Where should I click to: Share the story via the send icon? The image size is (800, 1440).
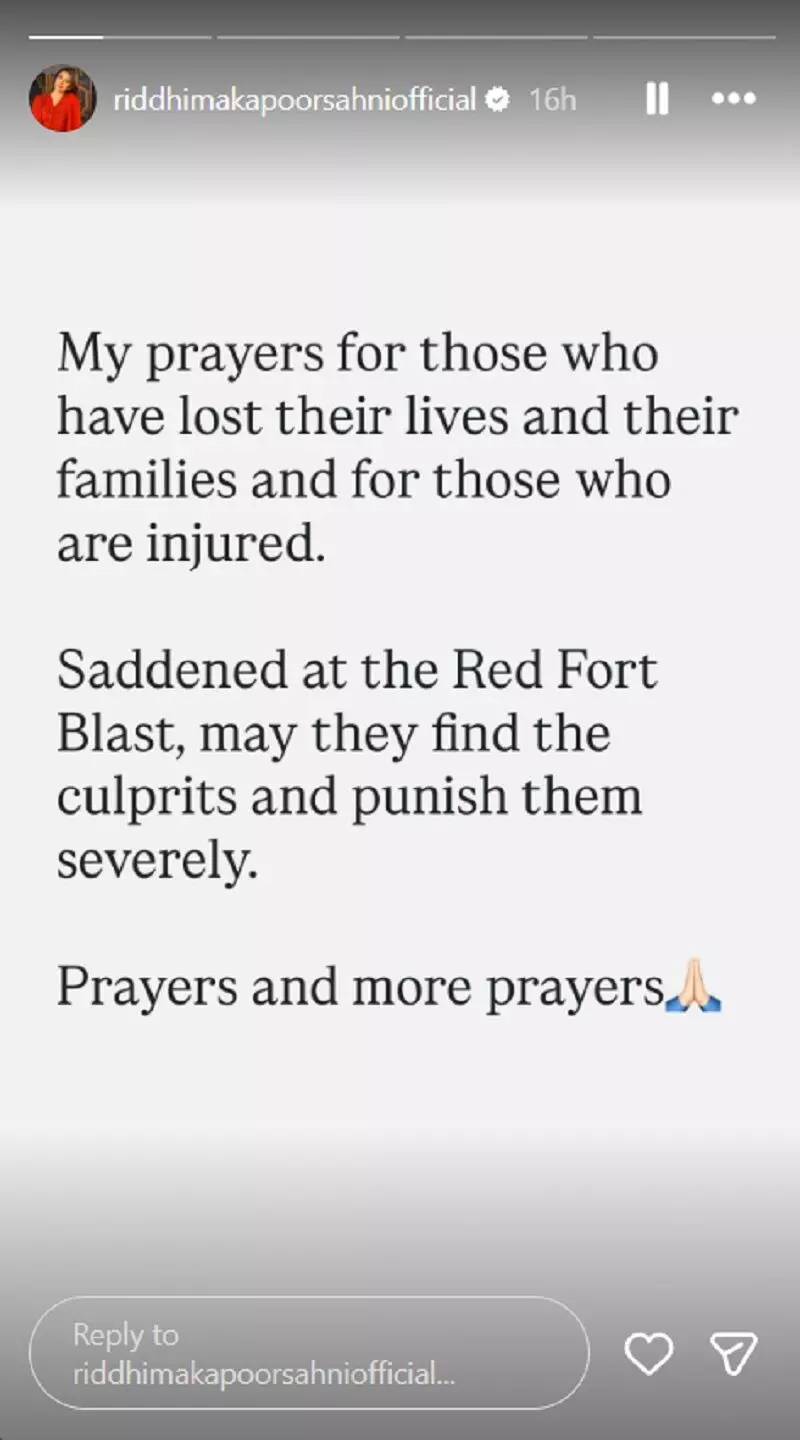(x=732, y=1354)
